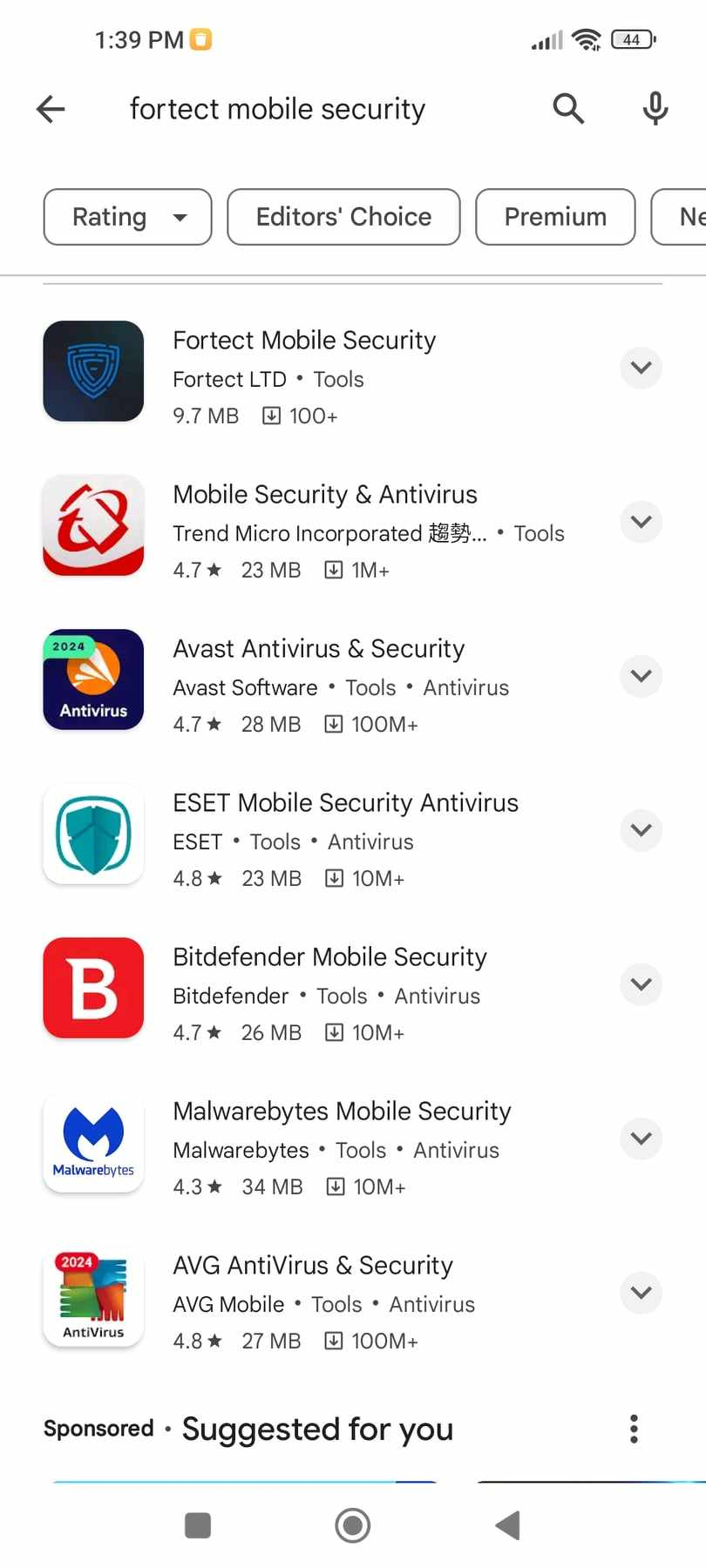
Task: Open Avast Antivirus via its orange icon
Action: pos(93,679)
